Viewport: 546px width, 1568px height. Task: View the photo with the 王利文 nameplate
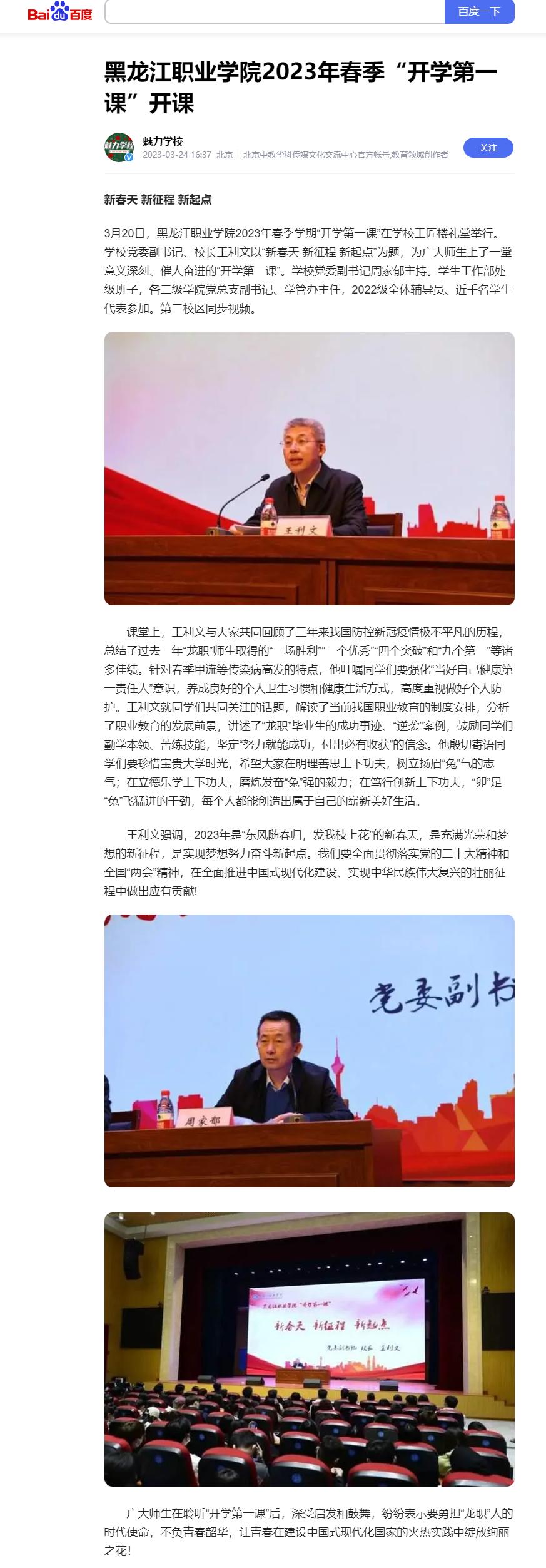coord(309,468)
